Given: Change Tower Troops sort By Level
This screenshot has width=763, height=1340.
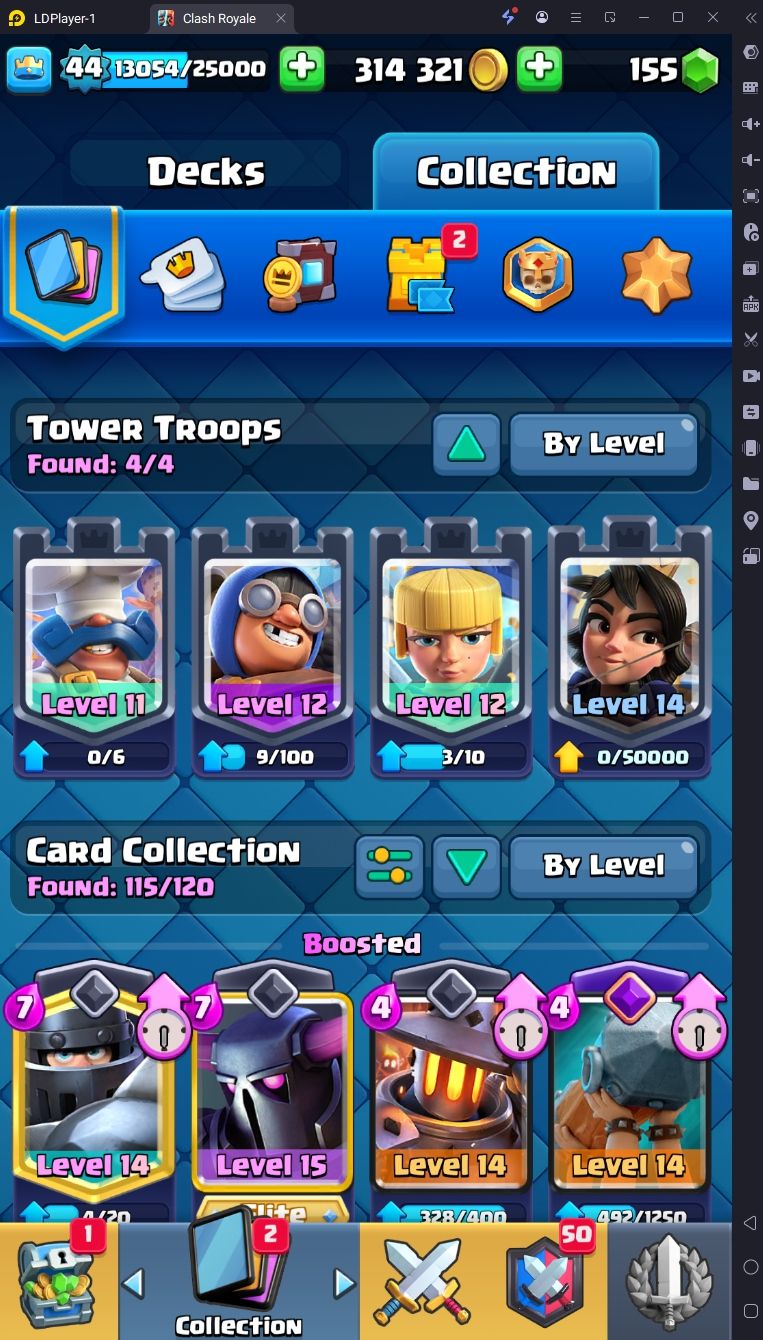Looking at the screenshot, I should click(604, 444).
